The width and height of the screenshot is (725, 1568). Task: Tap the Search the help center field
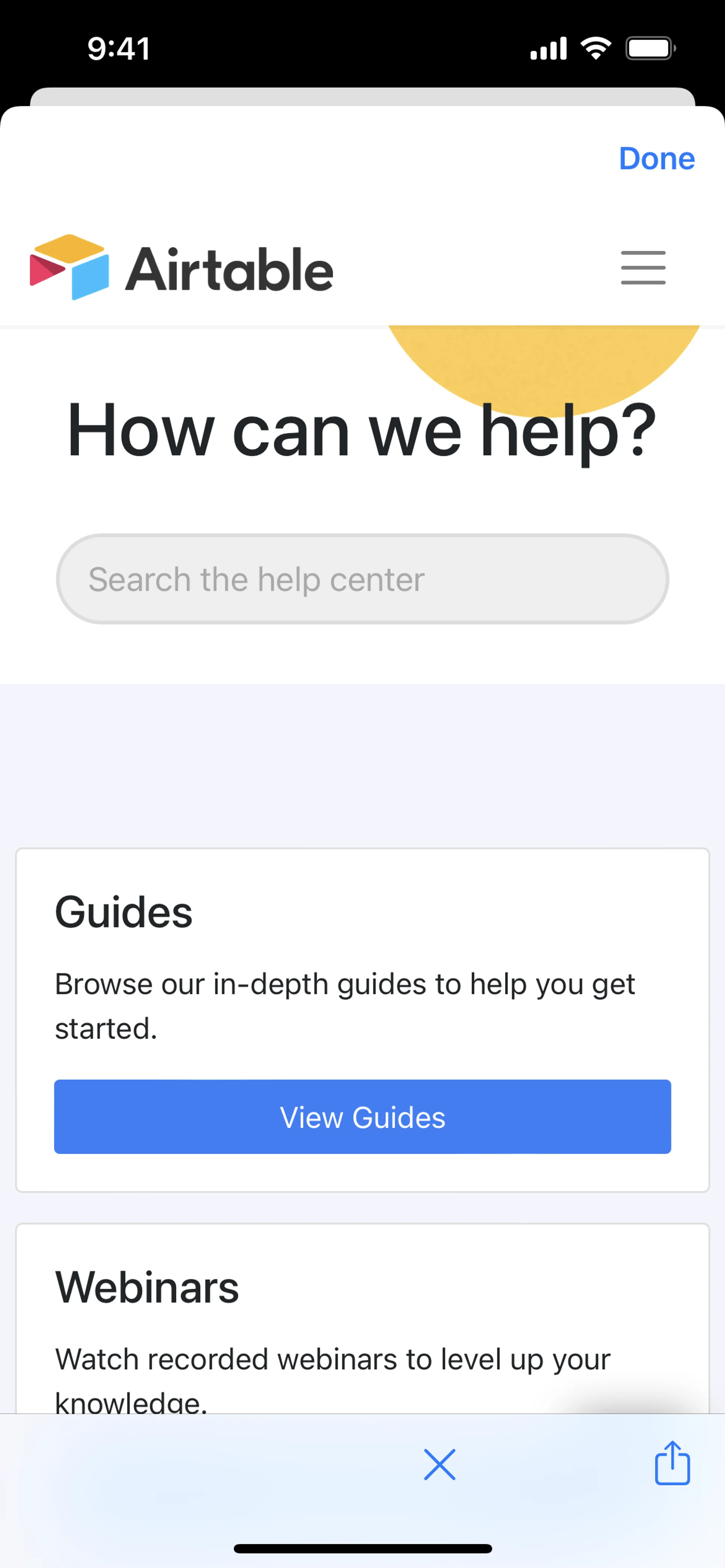[362, 579]
